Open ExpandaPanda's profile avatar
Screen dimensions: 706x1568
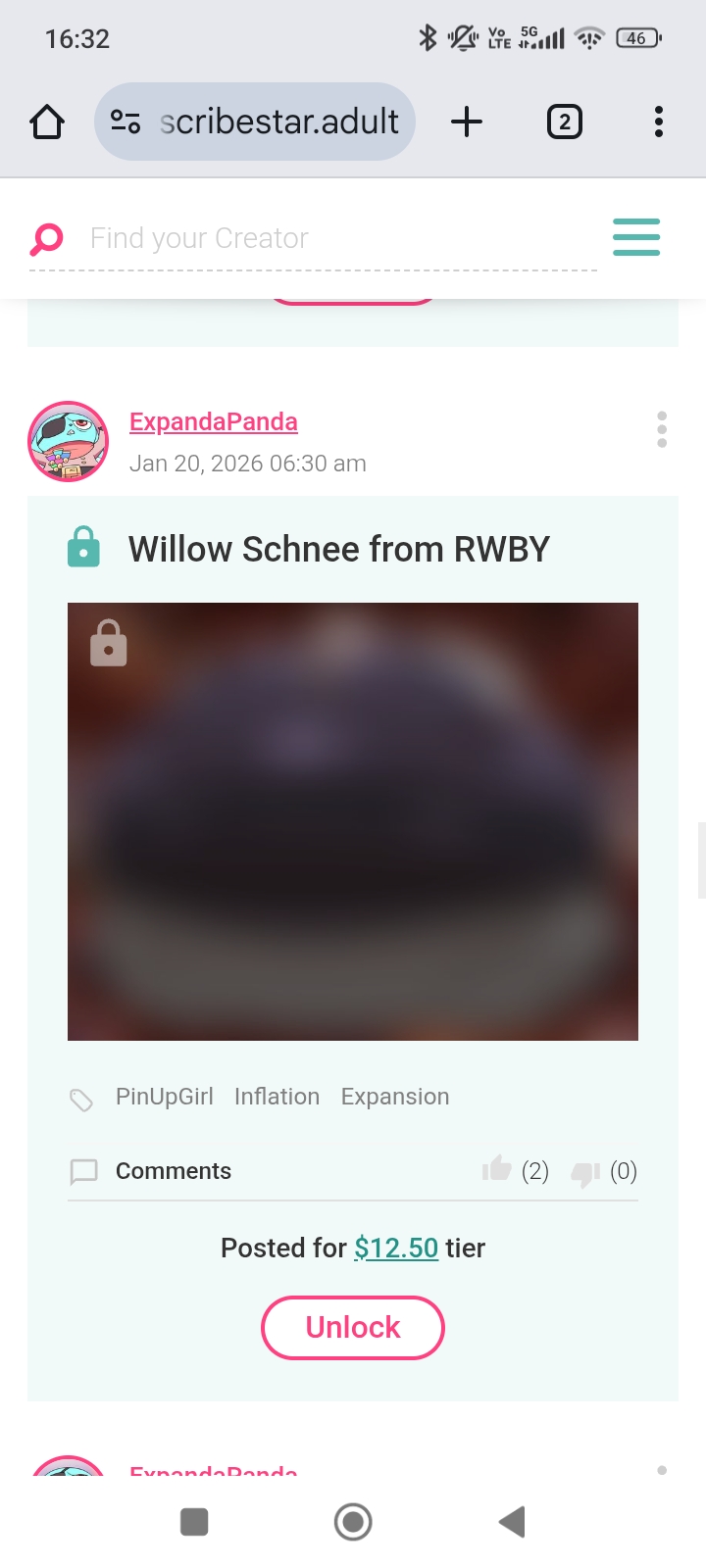(x=68, y=442)
